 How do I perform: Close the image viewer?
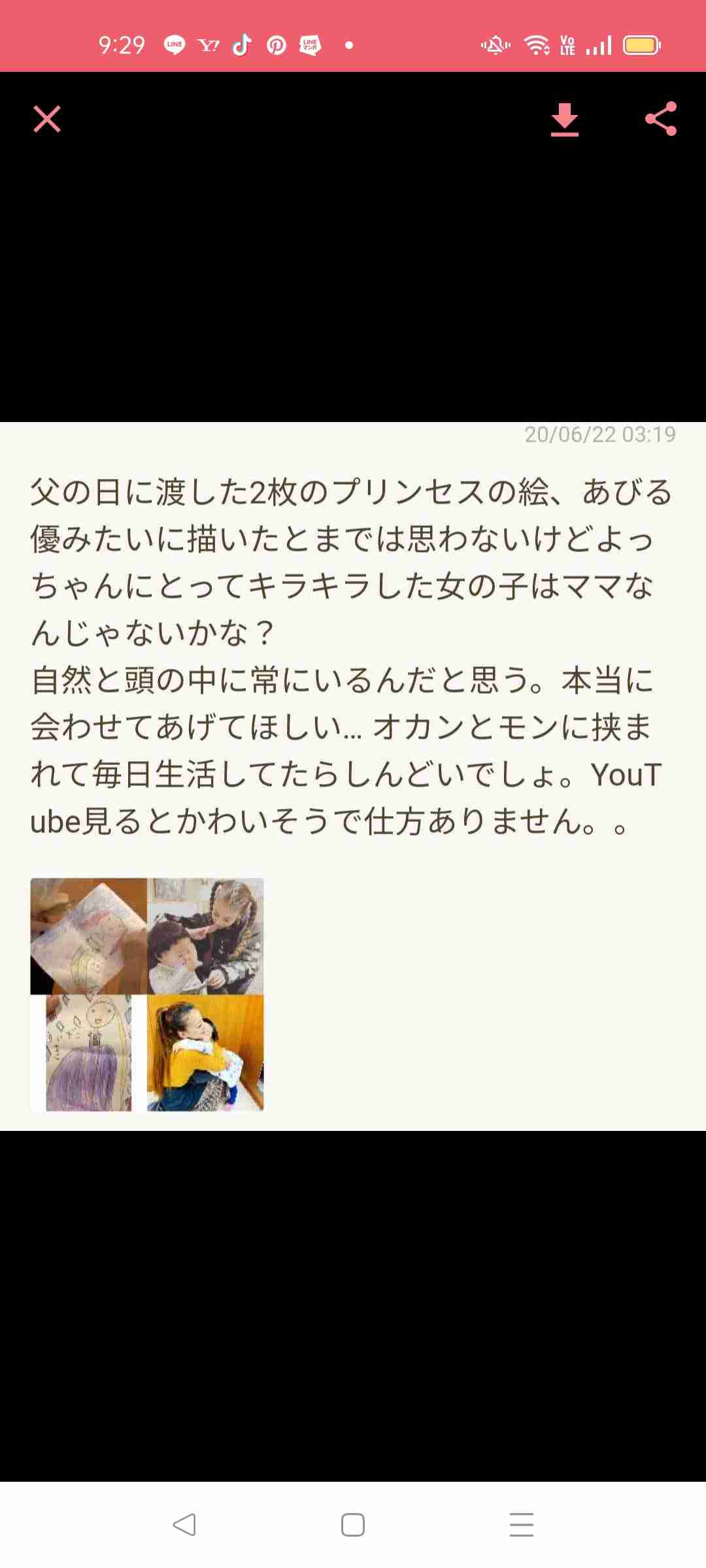point(47,119)
